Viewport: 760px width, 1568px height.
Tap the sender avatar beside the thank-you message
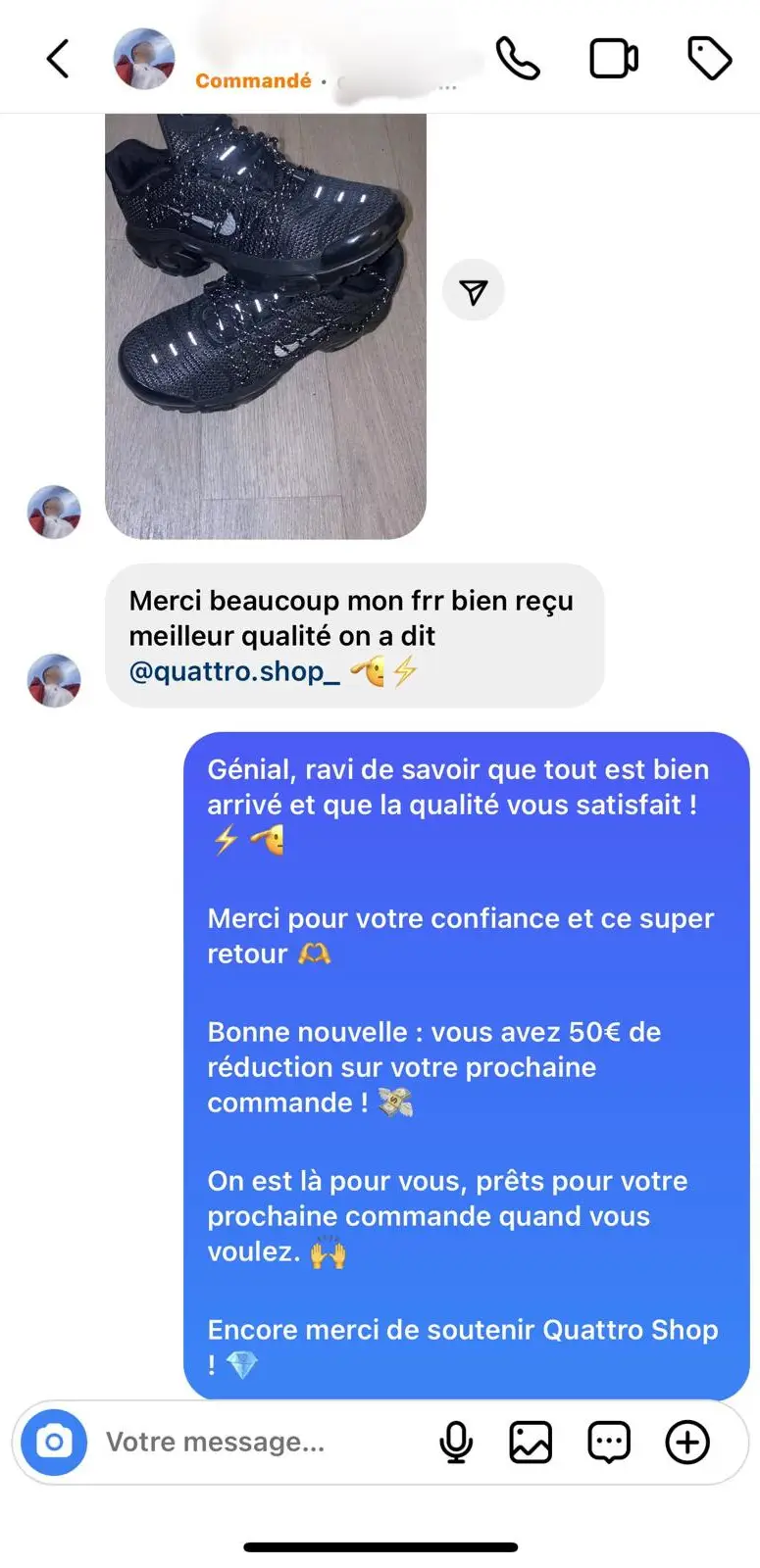pyautogui.click(x=54, y=680)
